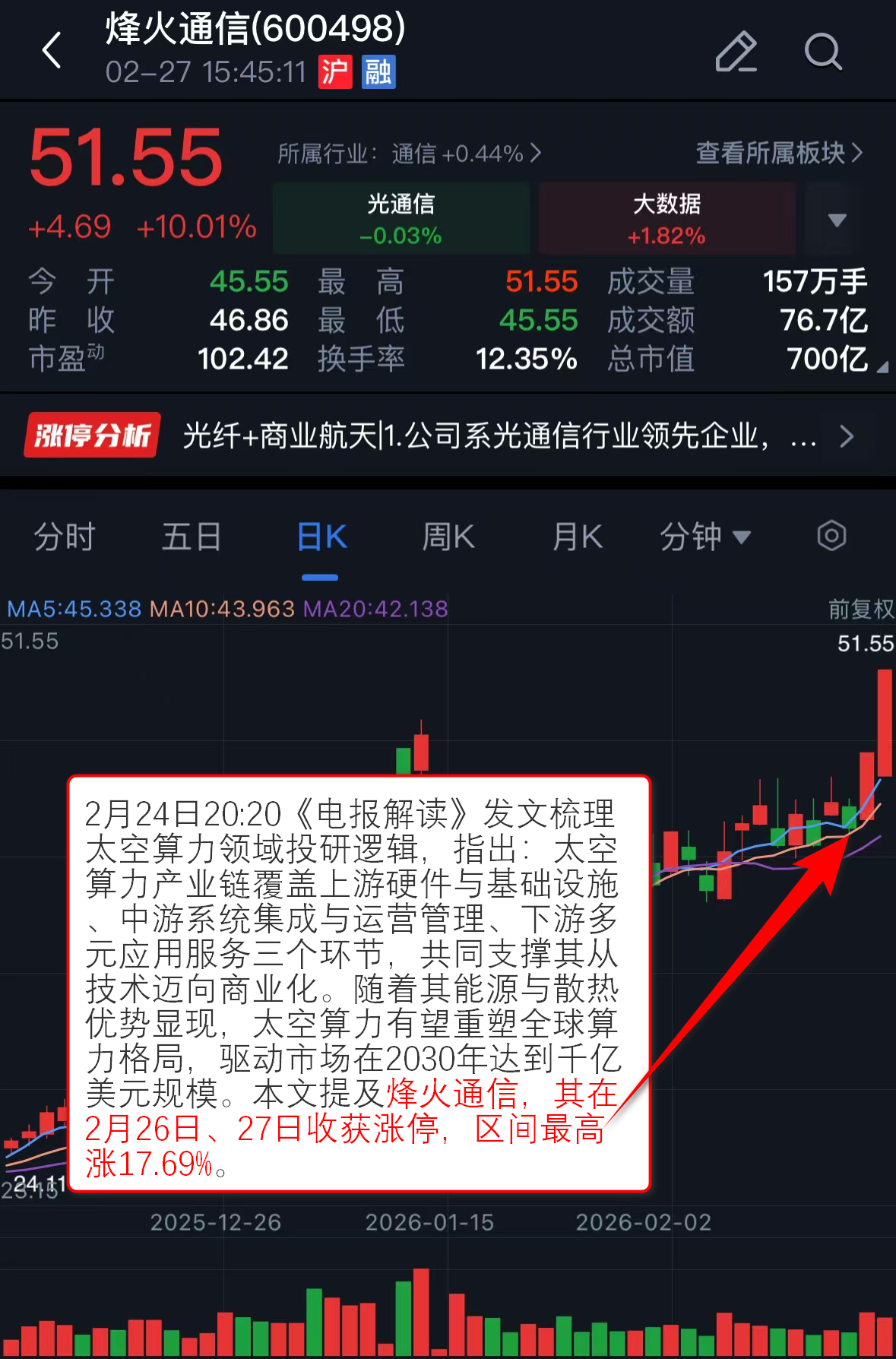Open the 光通信 sector chip
The height and width of the screenshot is (1359, 896).
401,219
